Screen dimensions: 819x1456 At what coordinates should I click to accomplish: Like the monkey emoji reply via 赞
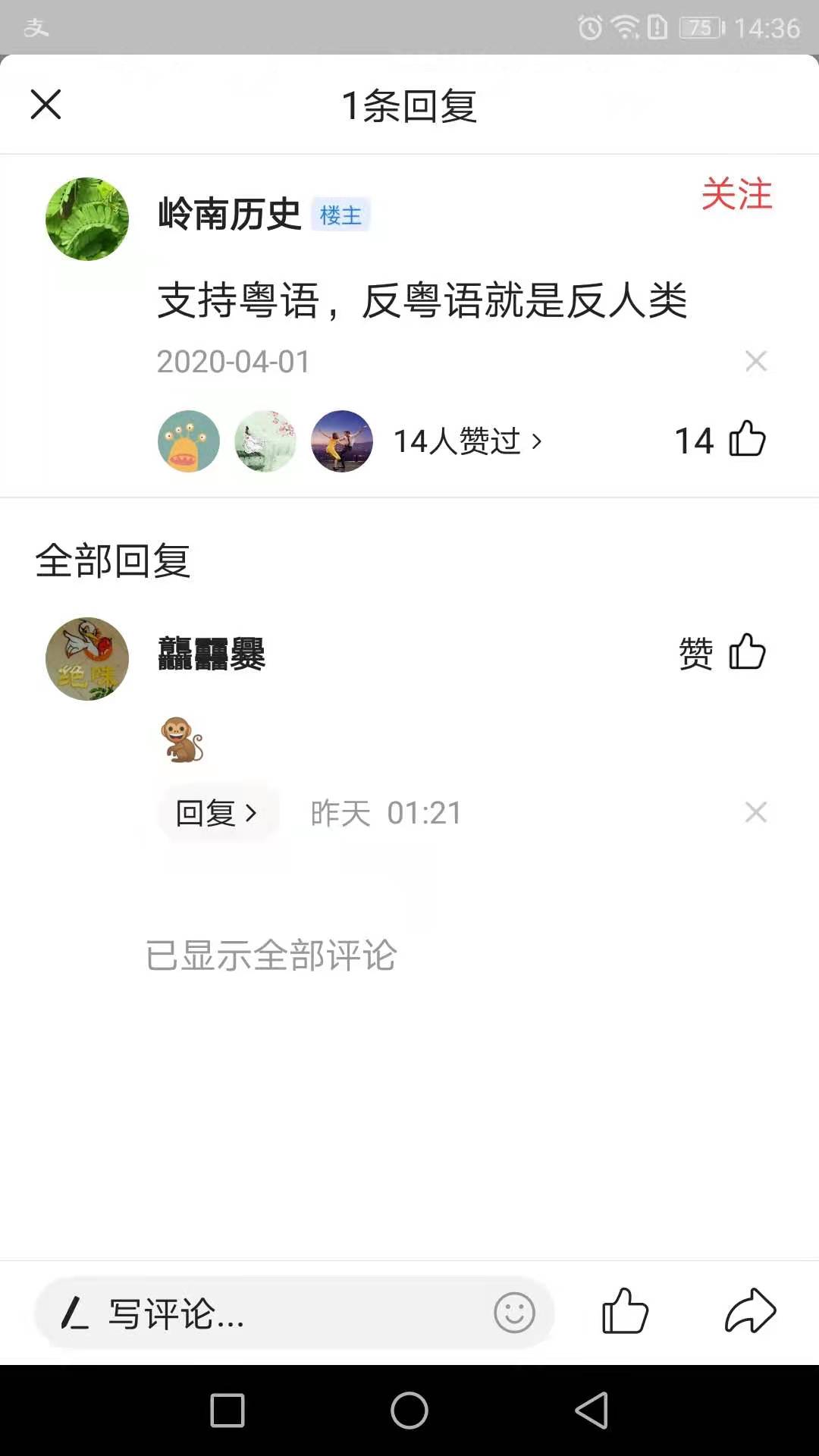722,653
